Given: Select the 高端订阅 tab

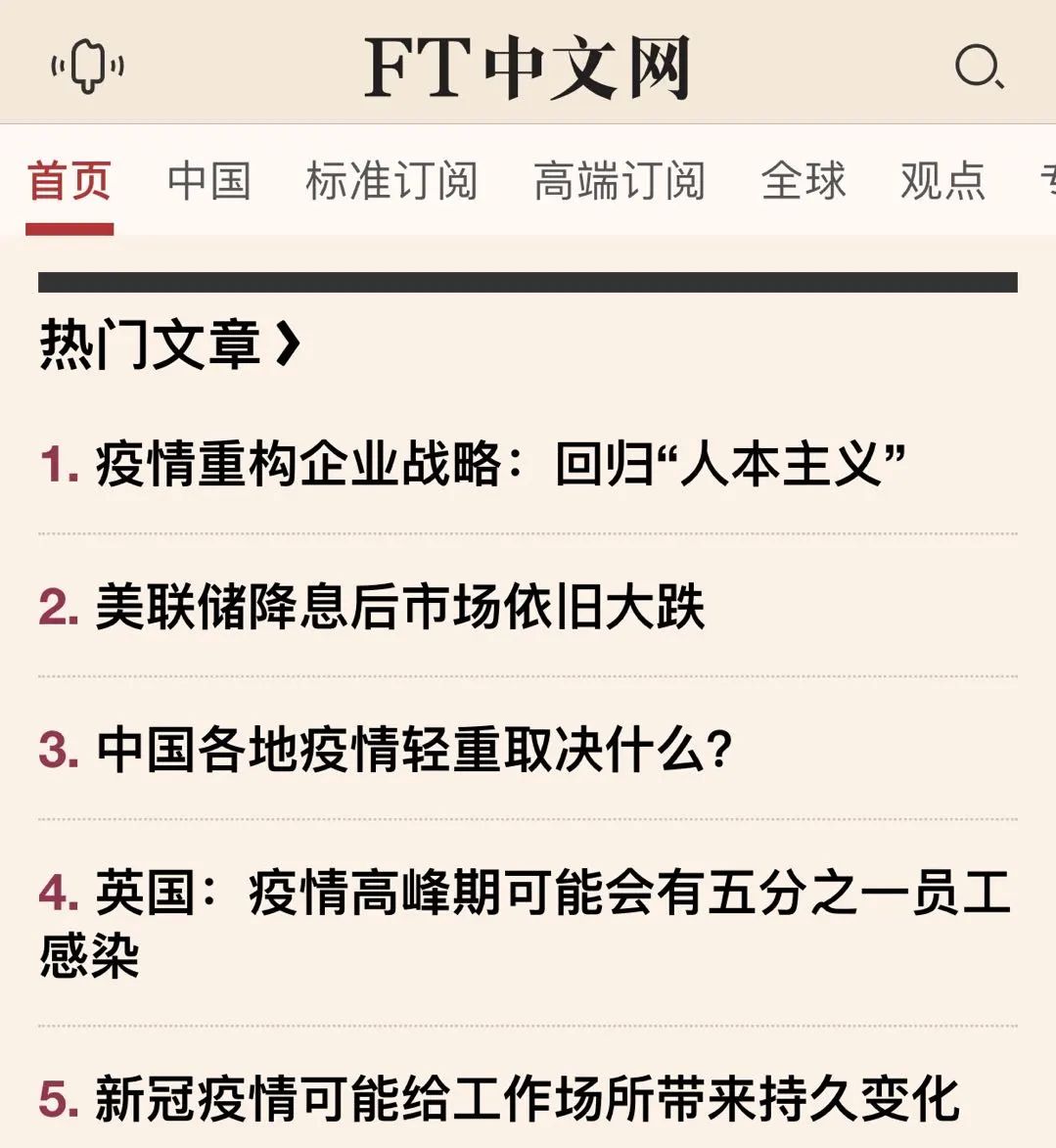Looking at the screenshot, I should click(x=619, y=181).
